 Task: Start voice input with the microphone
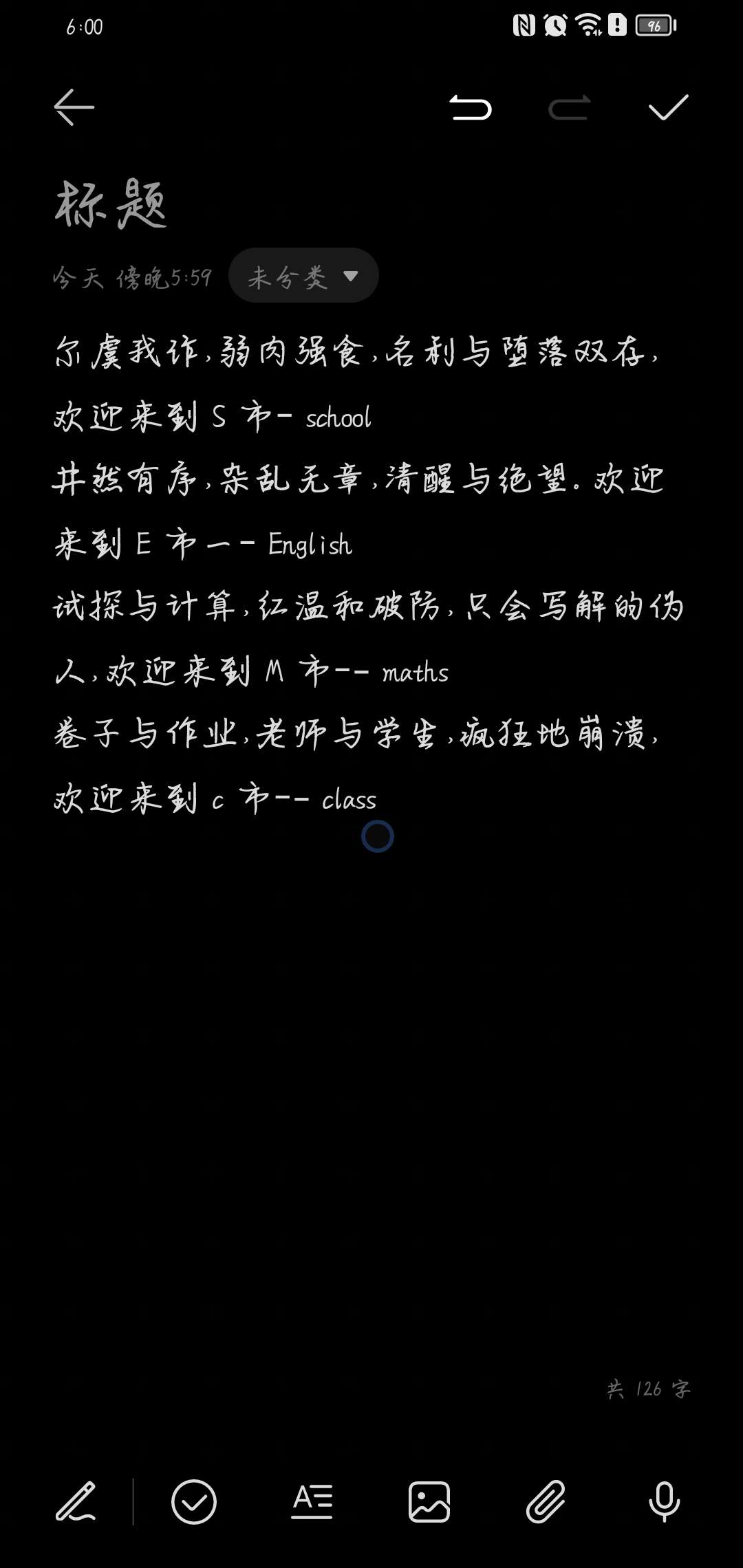[664, 1502]
